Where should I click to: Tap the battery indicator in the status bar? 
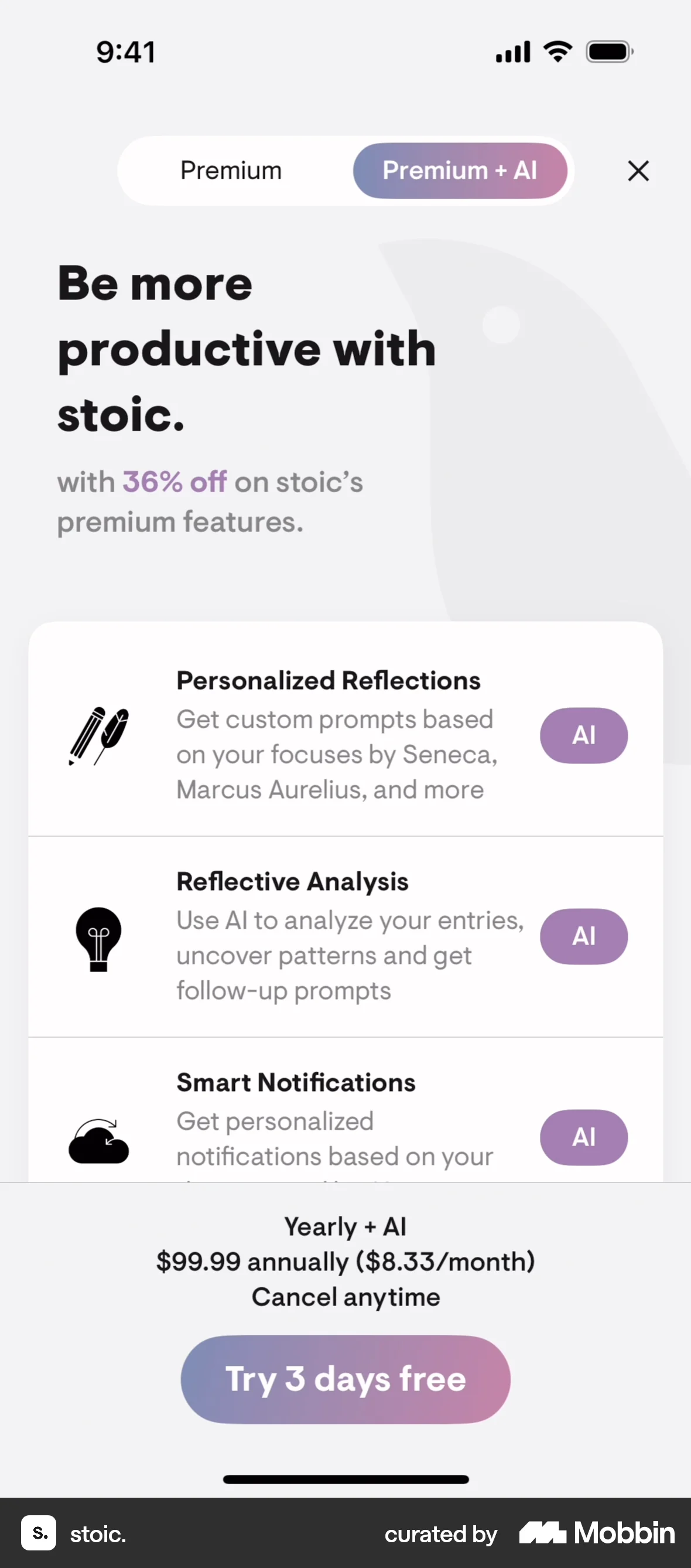[x=608, y=52]
